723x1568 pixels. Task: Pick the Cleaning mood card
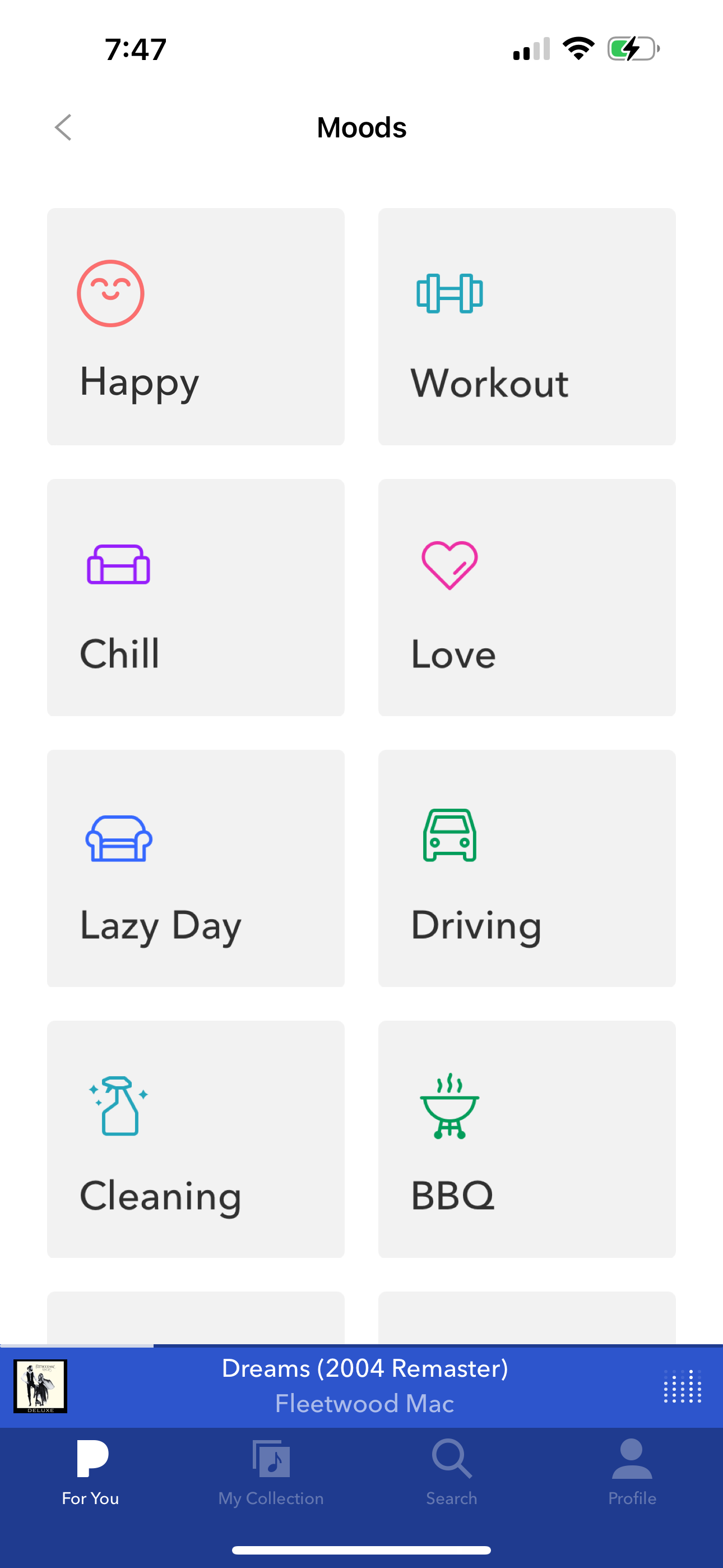point(196,1139)
